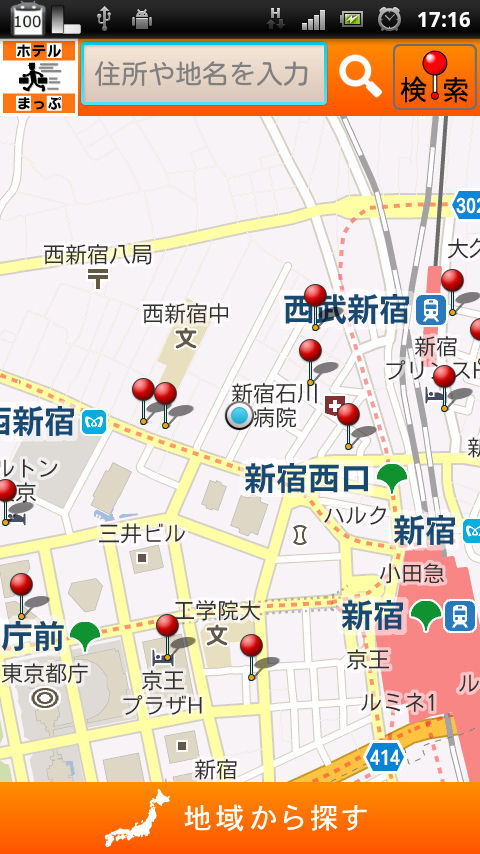The width and height of the screenshot is (480, 854).
Task: Tap the blue current location marker
Action: click(x=239, y=416)
